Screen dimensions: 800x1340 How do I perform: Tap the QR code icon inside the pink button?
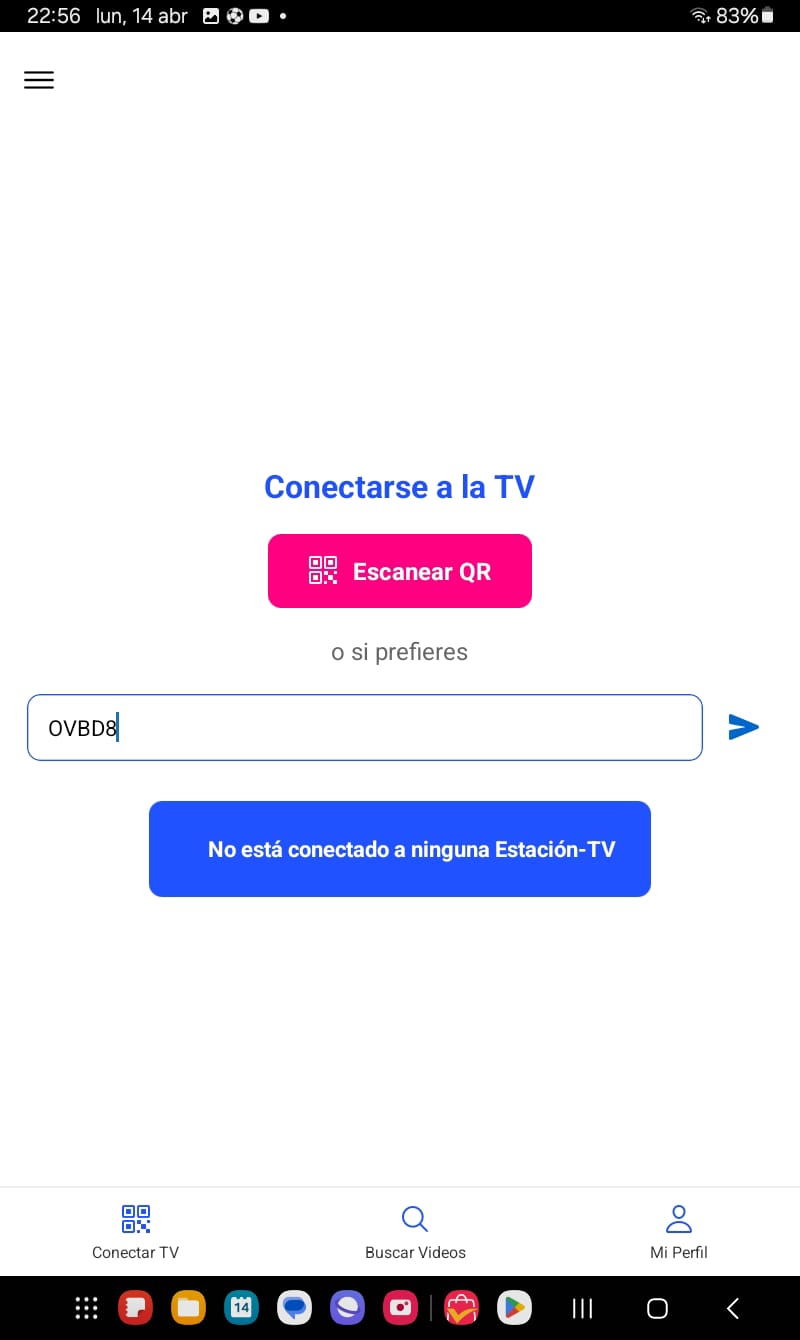322,571
